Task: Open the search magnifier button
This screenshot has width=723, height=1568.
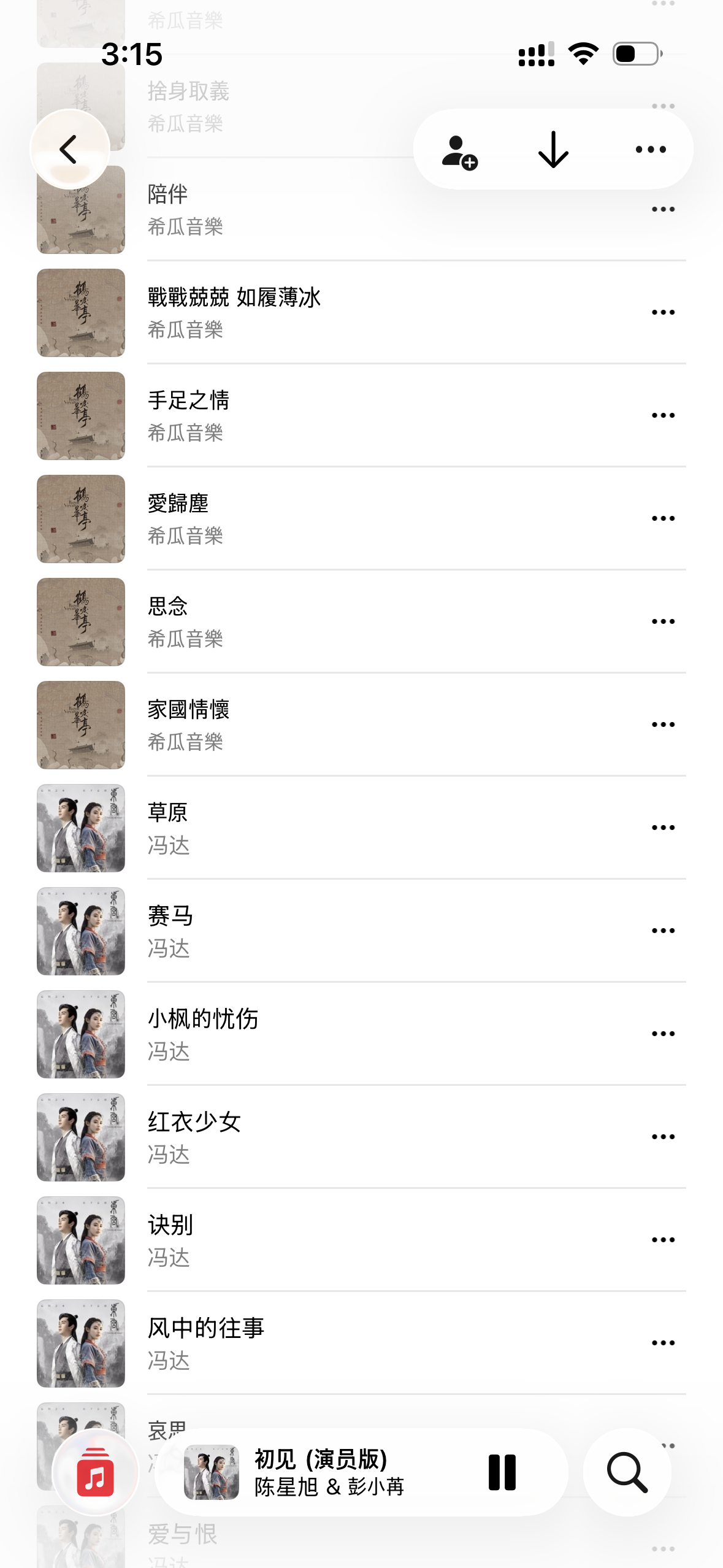Action: click(627, 1472)
